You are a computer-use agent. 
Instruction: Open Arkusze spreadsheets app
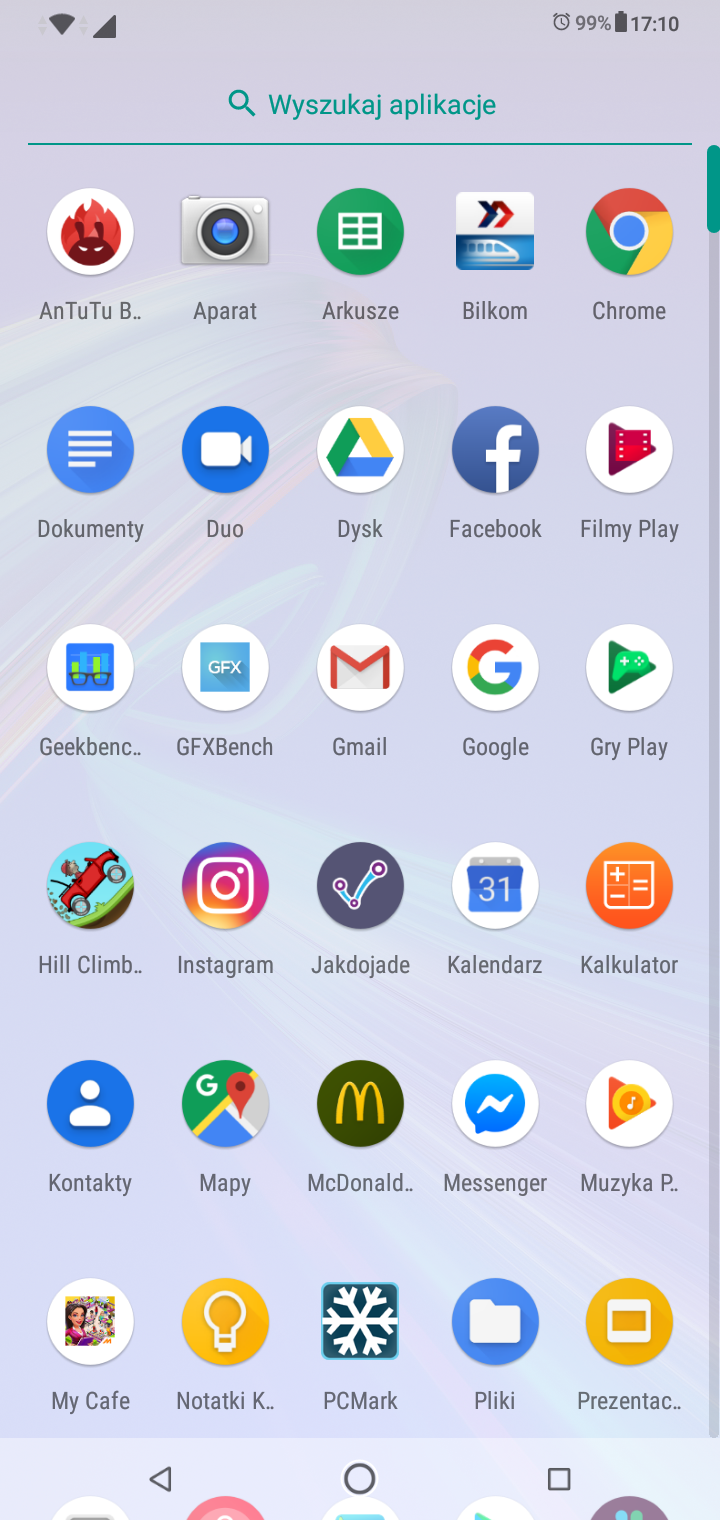coord(360,232)
